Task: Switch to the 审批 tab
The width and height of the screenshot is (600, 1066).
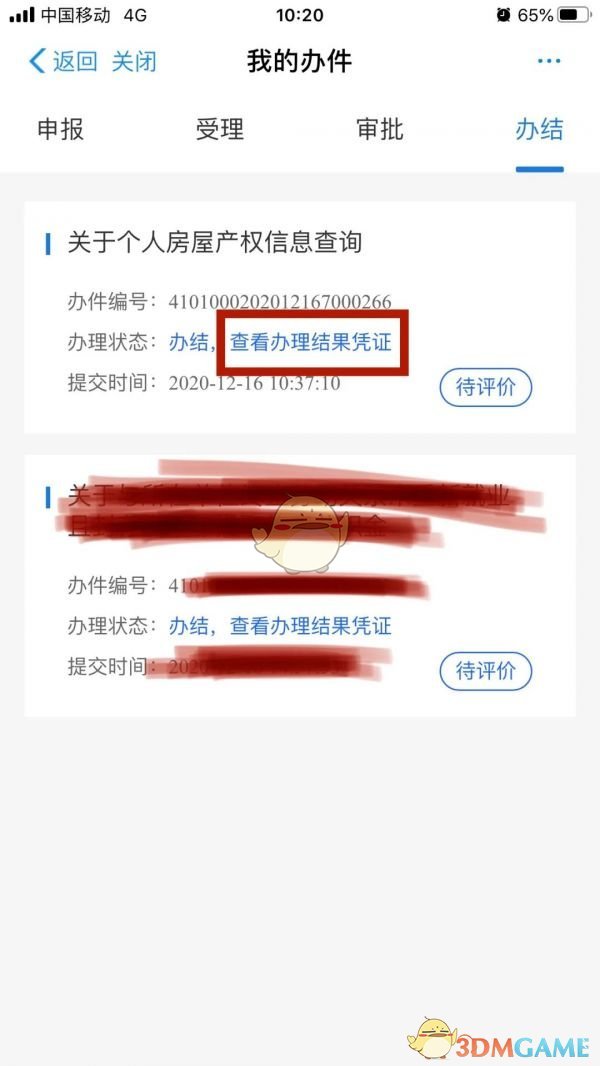Action: [x=380, y=129]
